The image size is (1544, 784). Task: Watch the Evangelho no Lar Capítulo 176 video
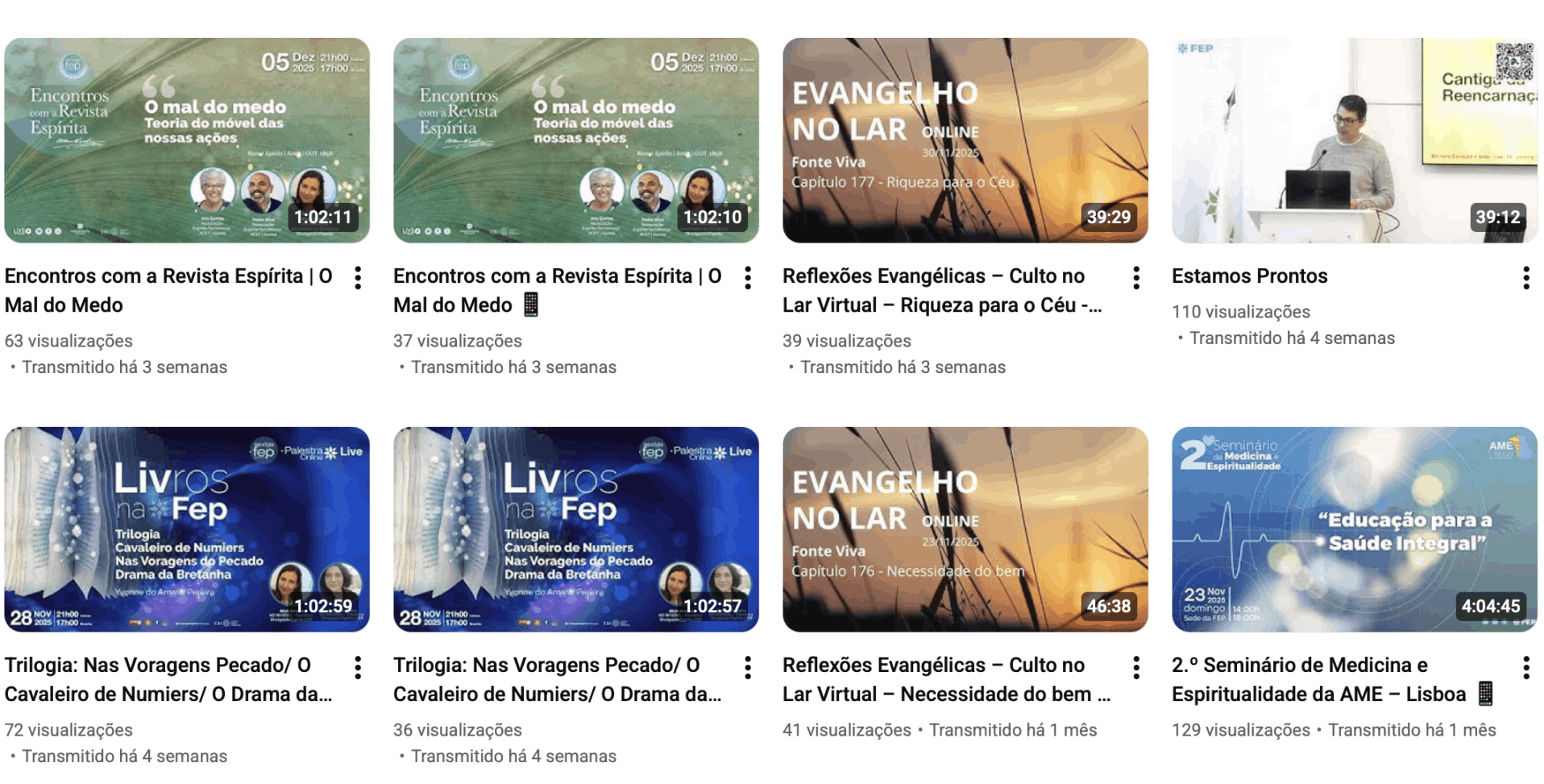click(965, 529)
